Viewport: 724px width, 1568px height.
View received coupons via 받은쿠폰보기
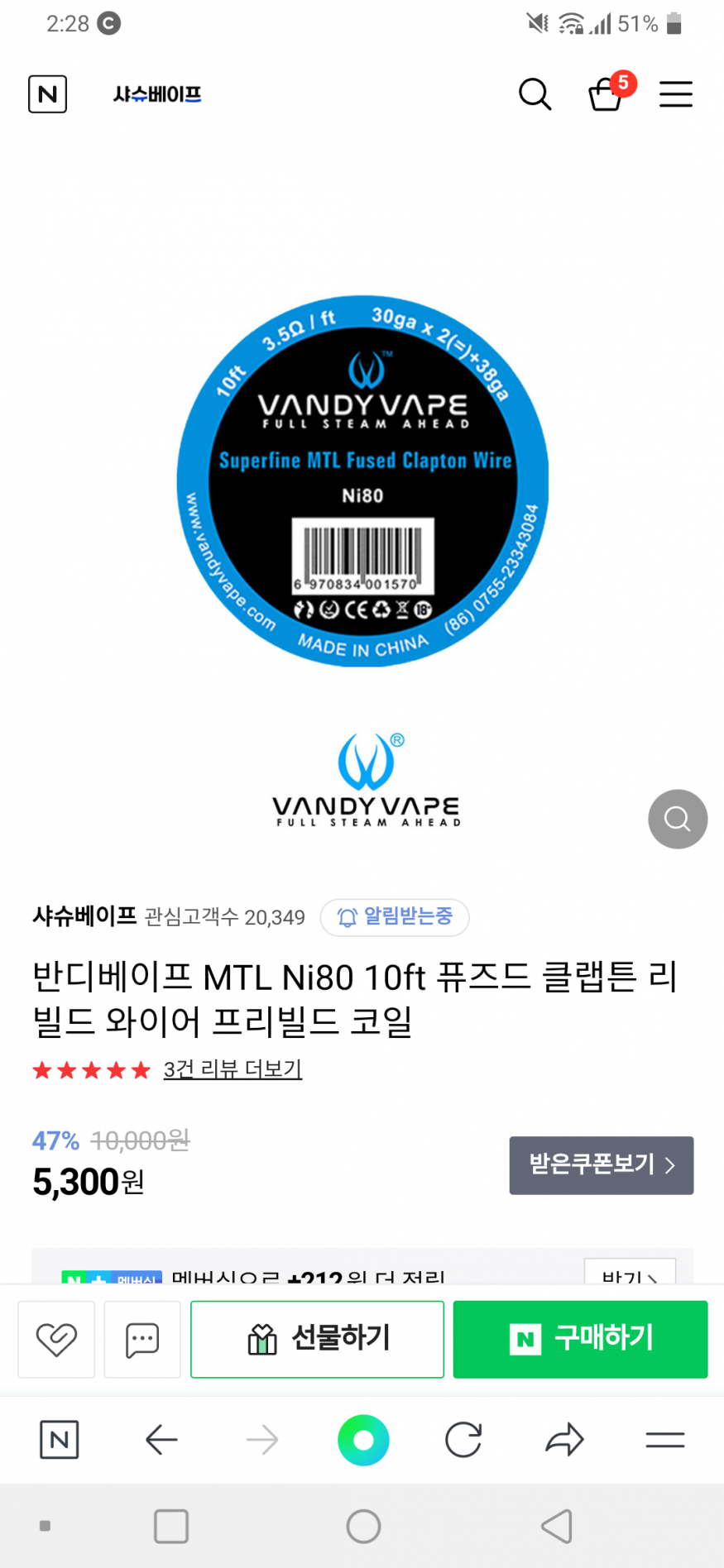[601, 1165]
